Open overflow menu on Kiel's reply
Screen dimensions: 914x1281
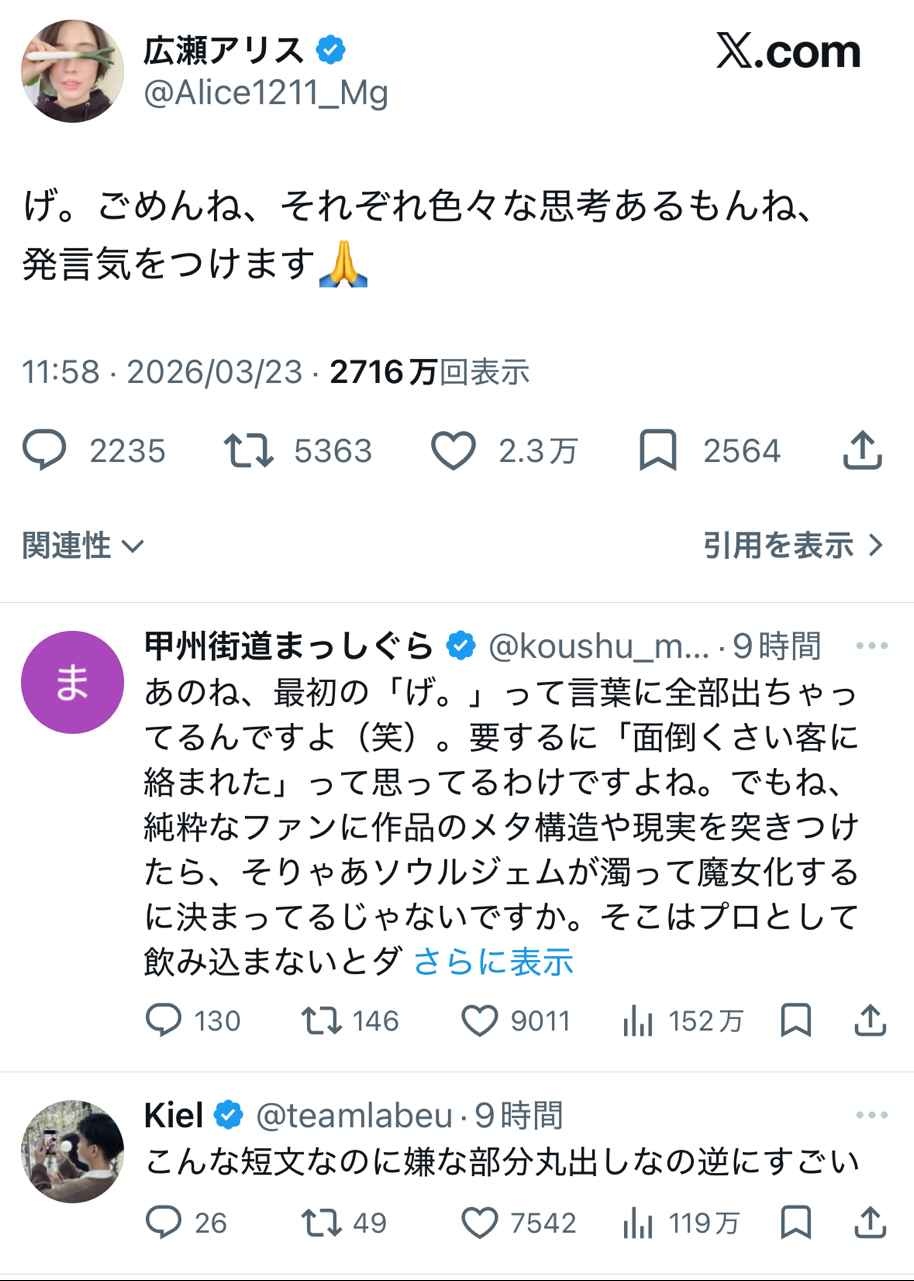pos(871,1115)
